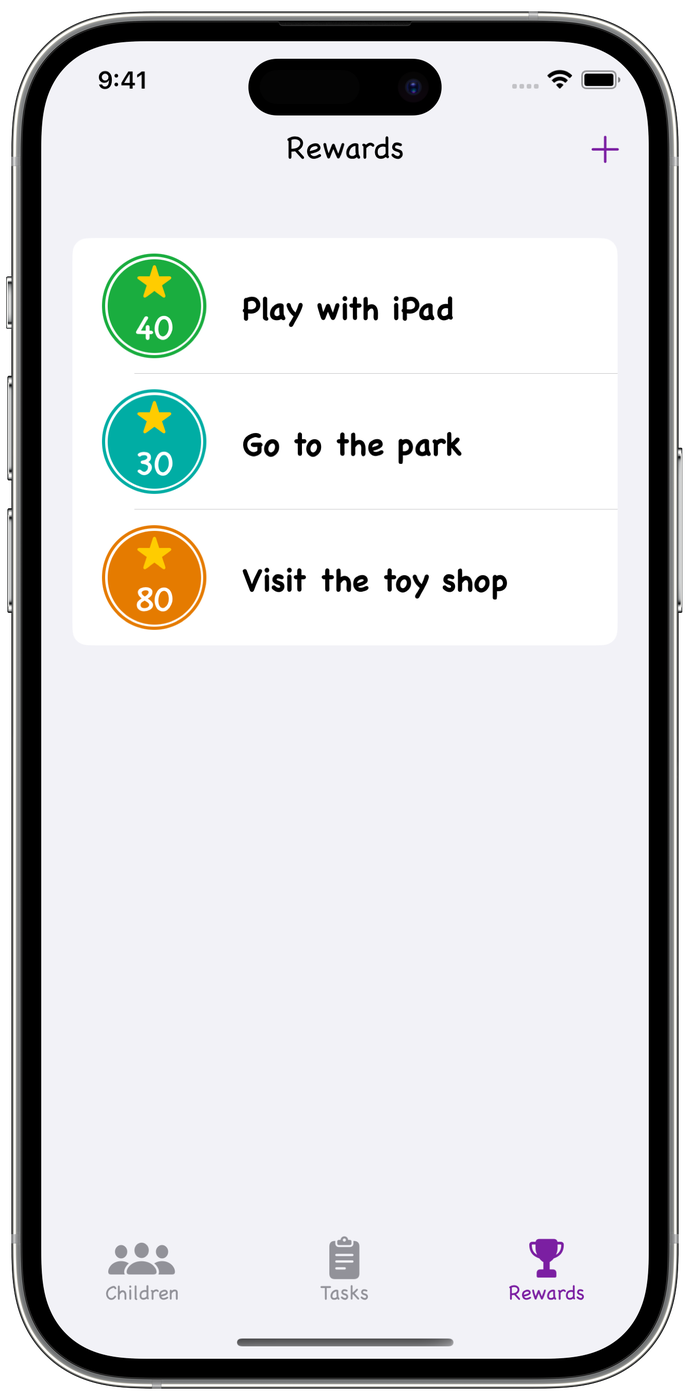Open the Play with iPad reward
Viewport: 690px width, 1400px height.
[347, 308]
